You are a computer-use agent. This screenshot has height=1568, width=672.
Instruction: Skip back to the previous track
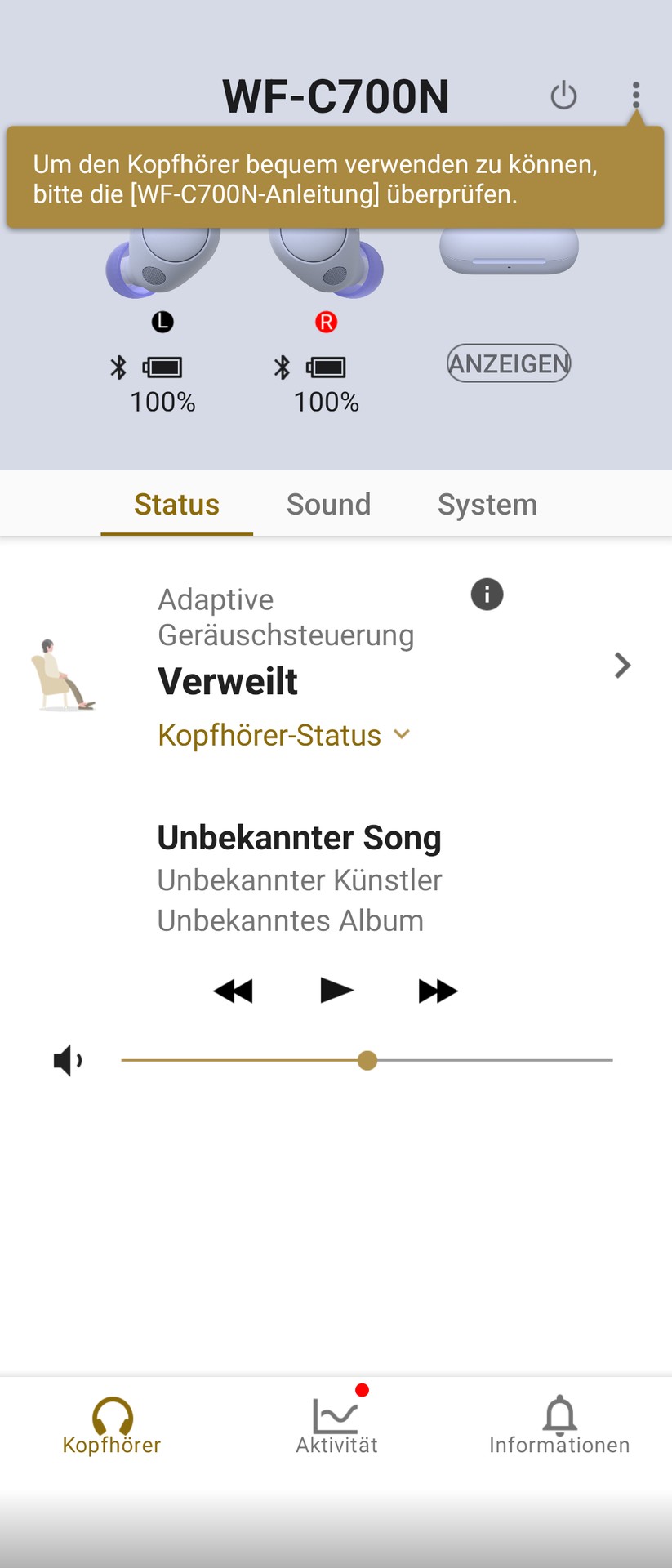pos(234,991)
